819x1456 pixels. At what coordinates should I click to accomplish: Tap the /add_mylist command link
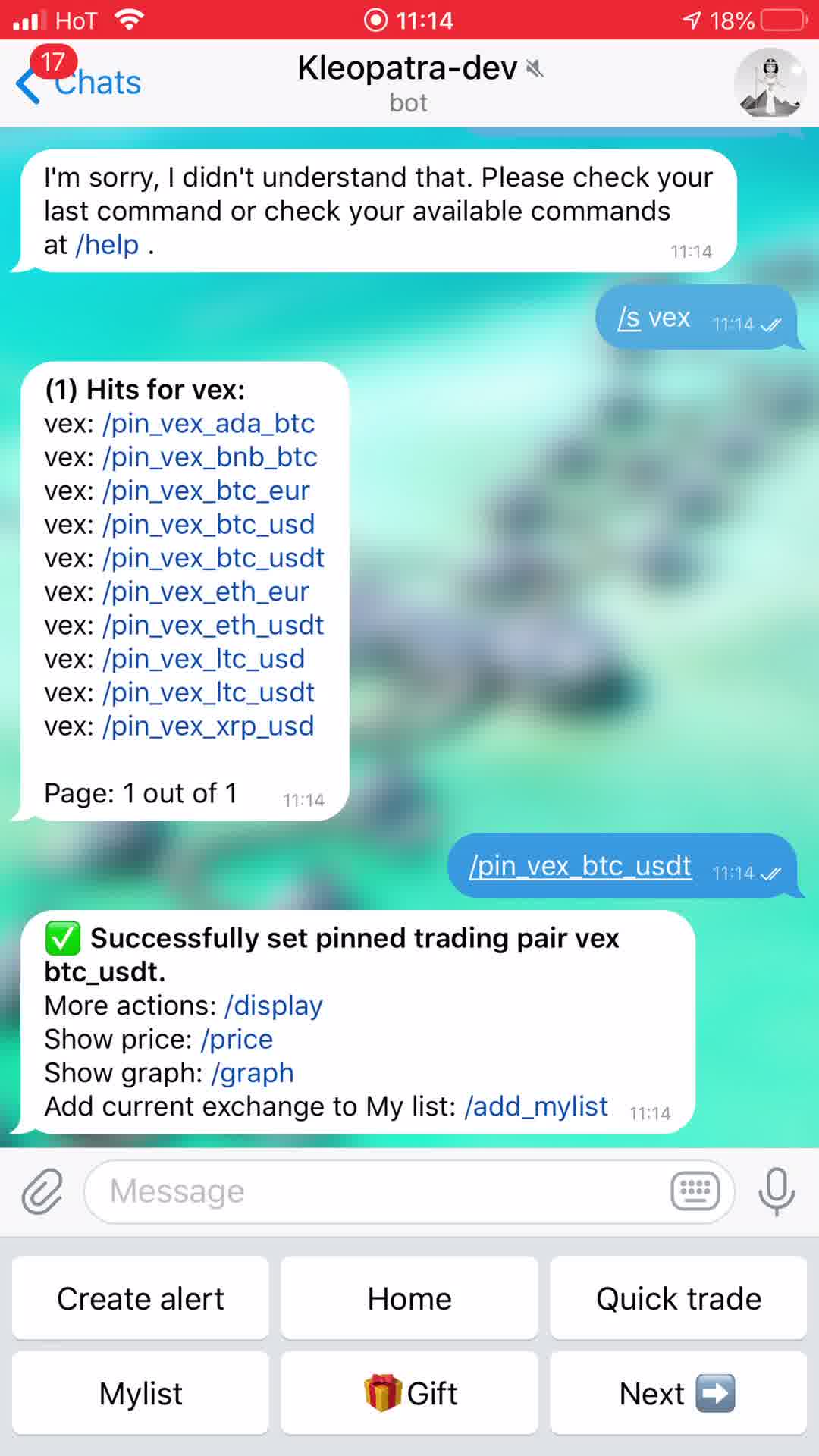tap(536, 1106)
